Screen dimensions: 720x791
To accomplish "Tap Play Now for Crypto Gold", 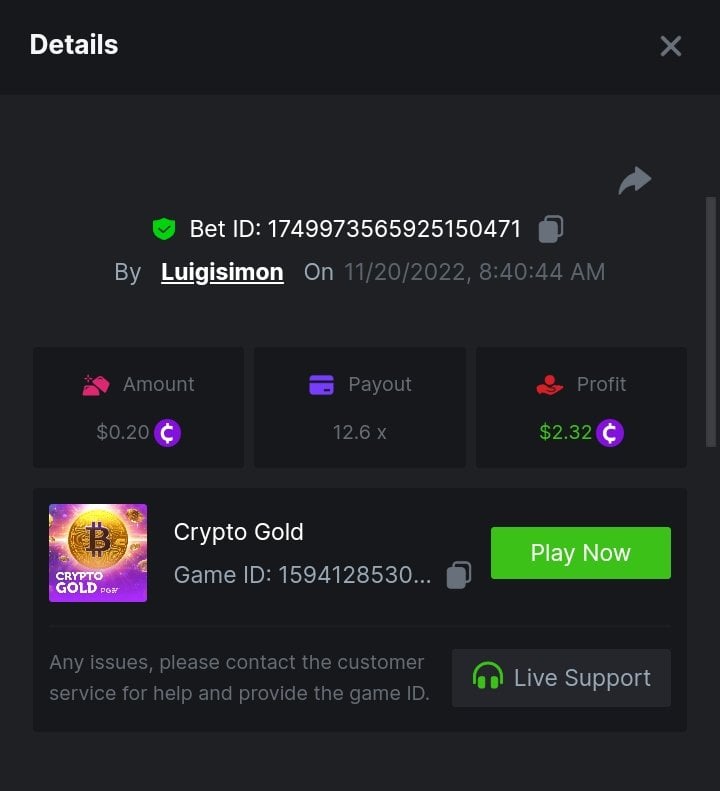I will (580, 553).
